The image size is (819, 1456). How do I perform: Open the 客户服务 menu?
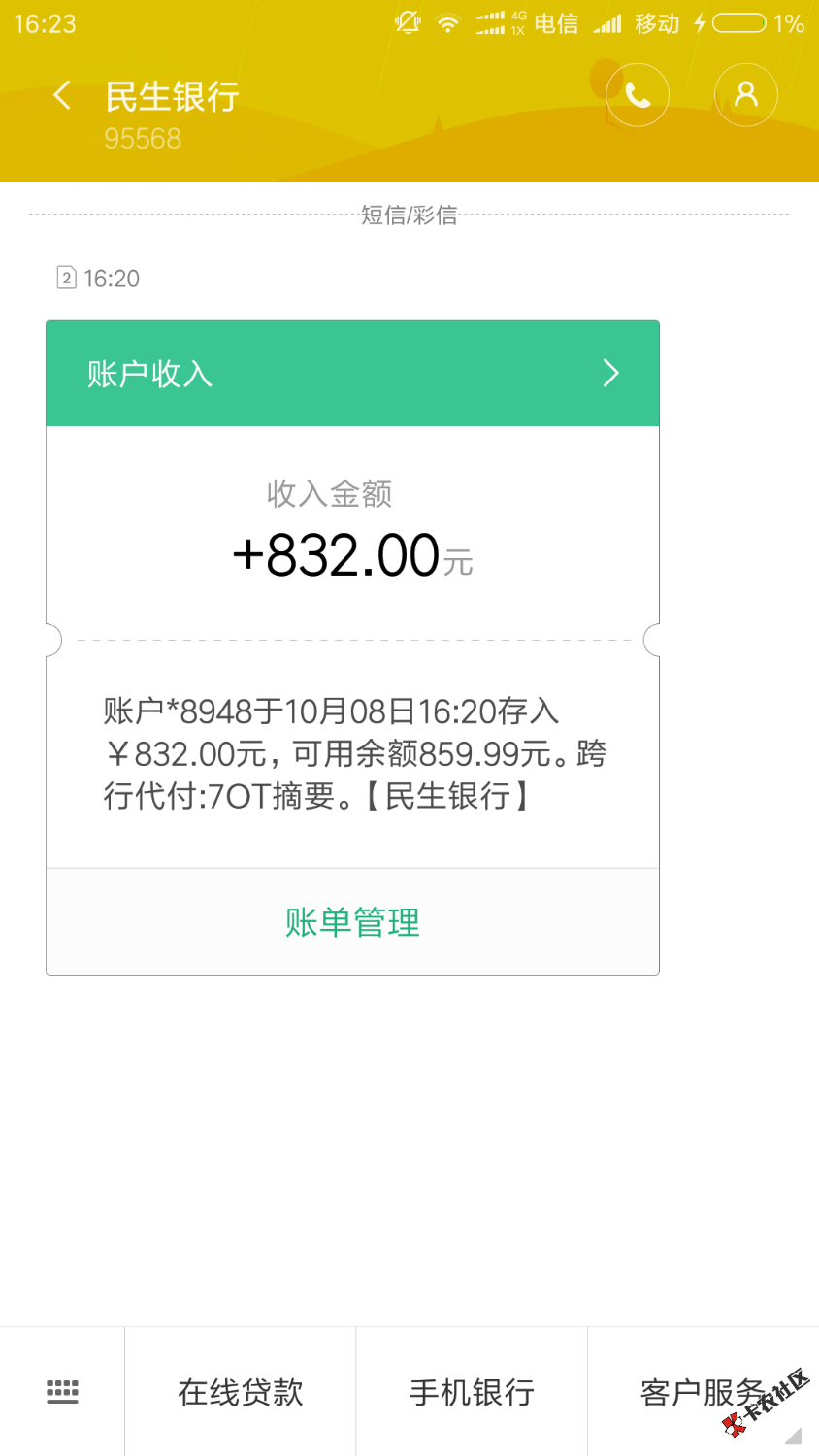[703, 1392]
